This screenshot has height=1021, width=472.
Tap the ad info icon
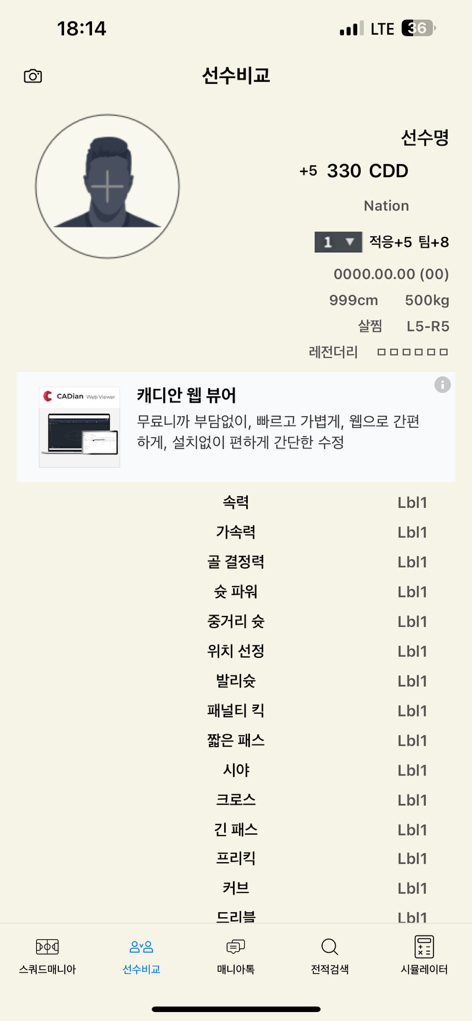443,385
